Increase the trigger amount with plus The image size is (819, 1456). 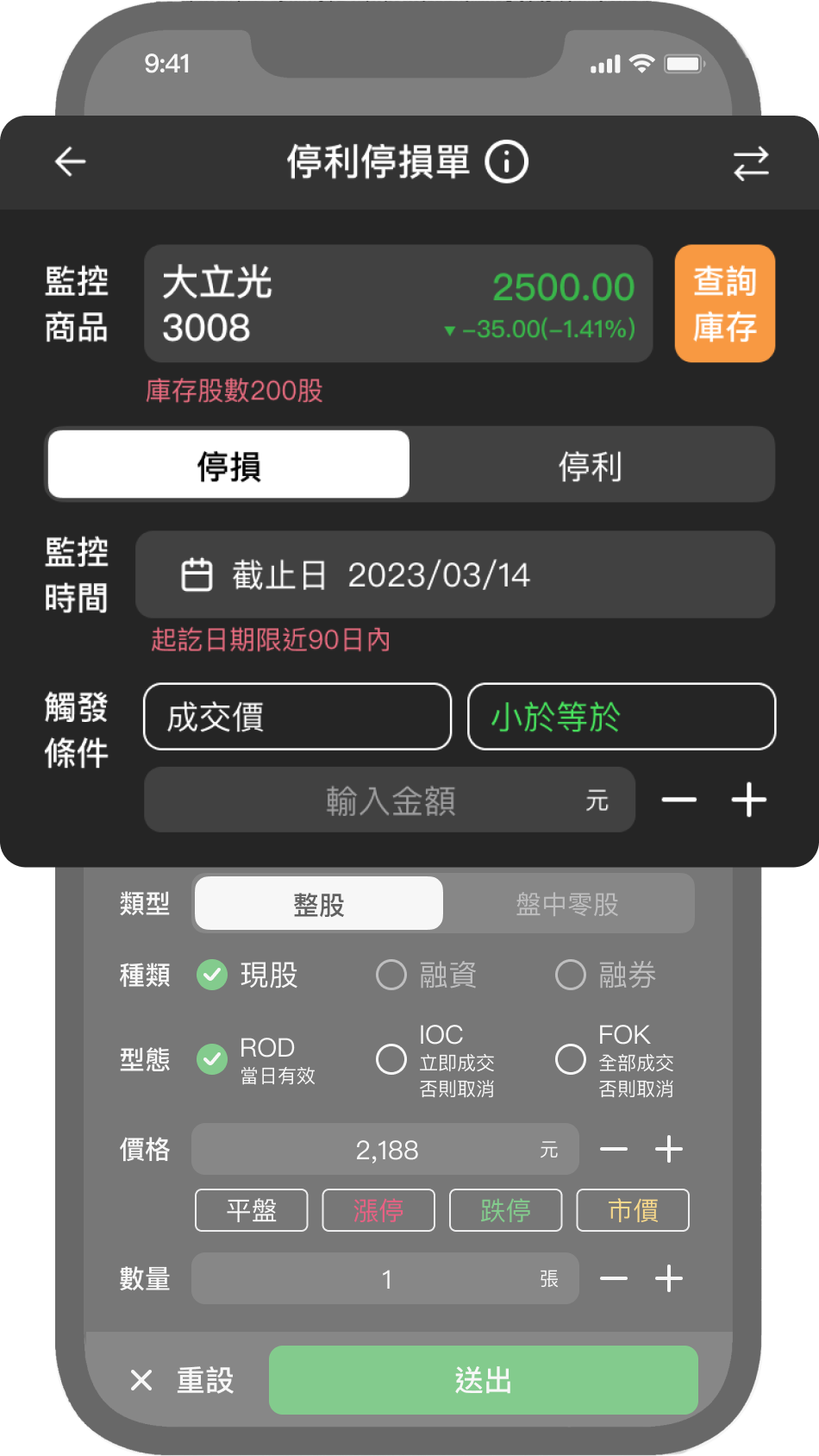[748, 800]
